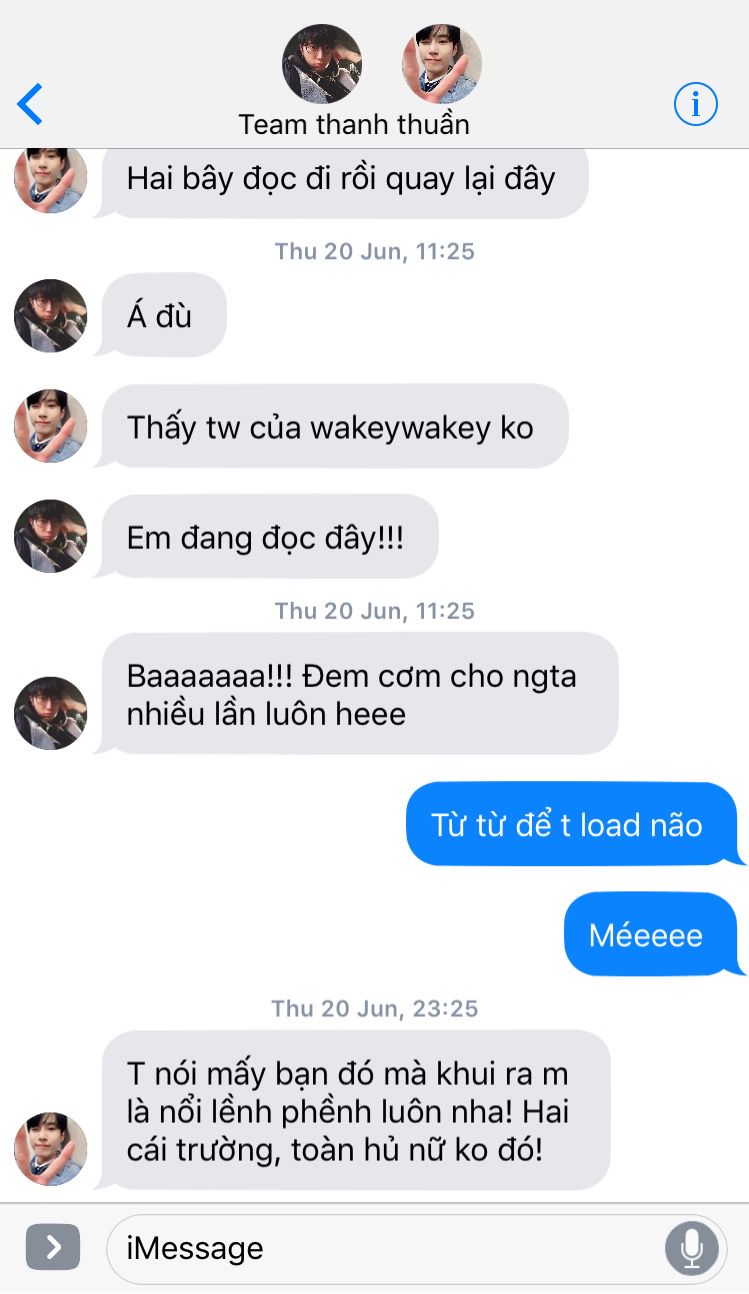This screenshot has width=749, height=1294.
Task: Expand the apps drawer arrow
Action: click(x=52, y=1247)
